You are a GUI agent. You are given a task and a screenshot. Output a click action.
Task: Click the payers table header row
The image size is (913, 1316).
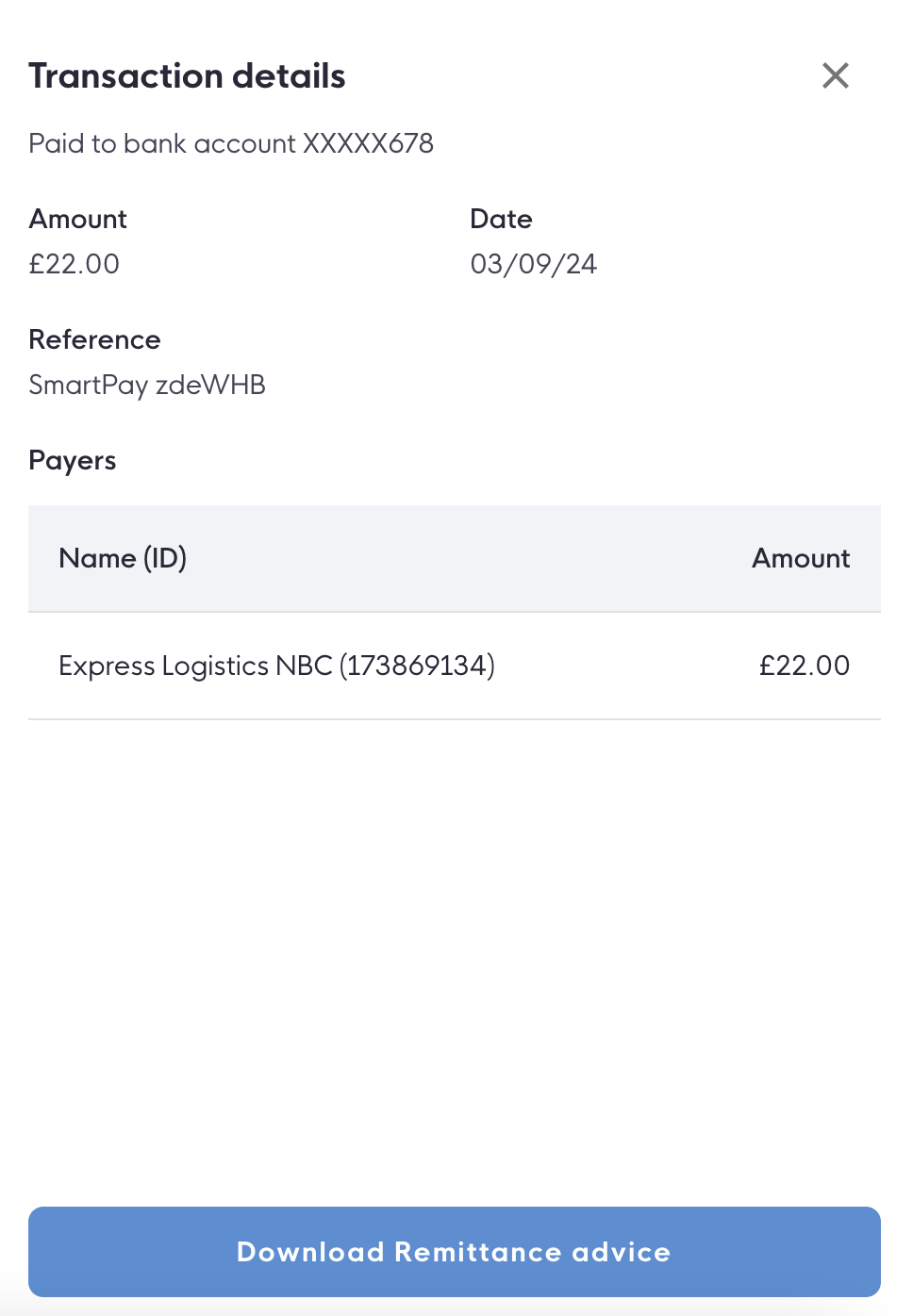point(456,558)
